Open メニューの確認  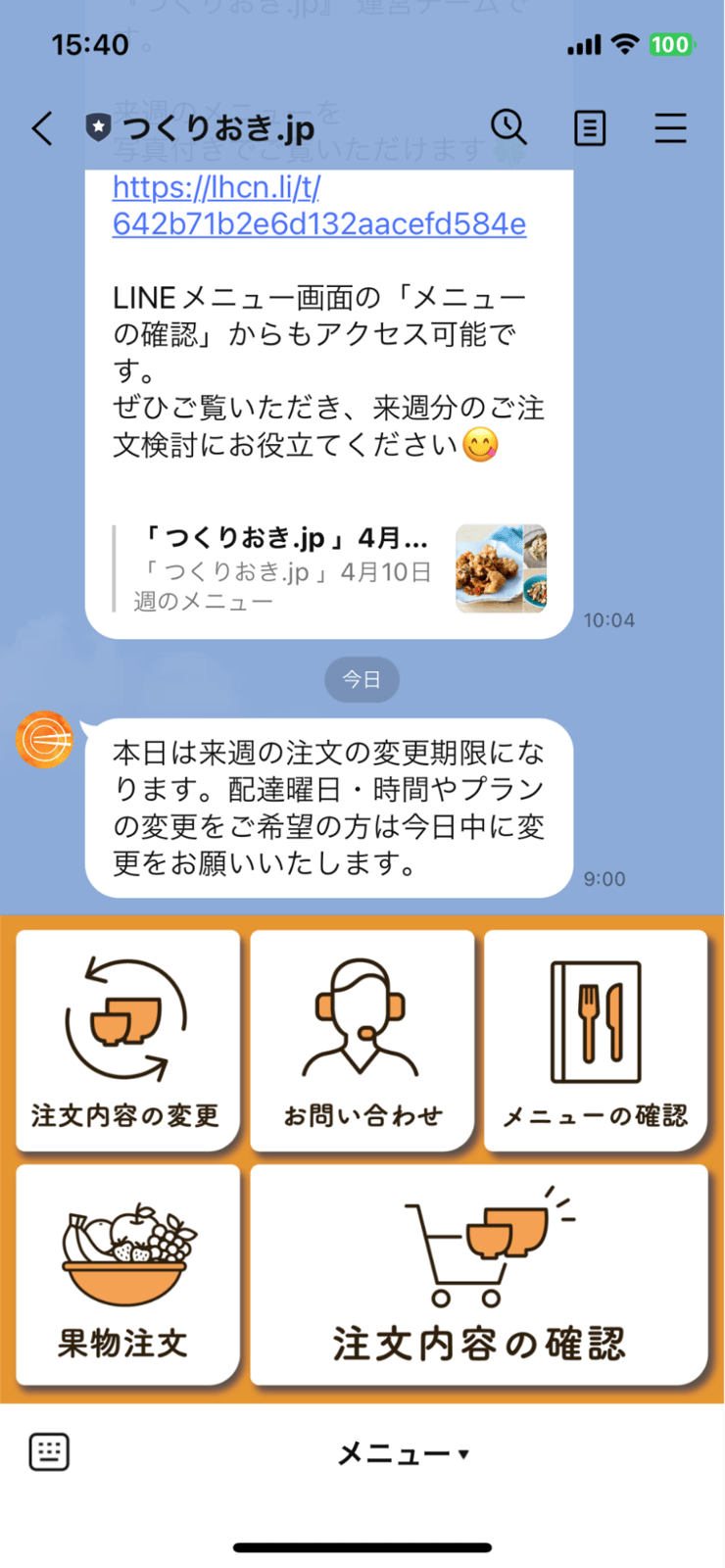(x=596, y=1040)
